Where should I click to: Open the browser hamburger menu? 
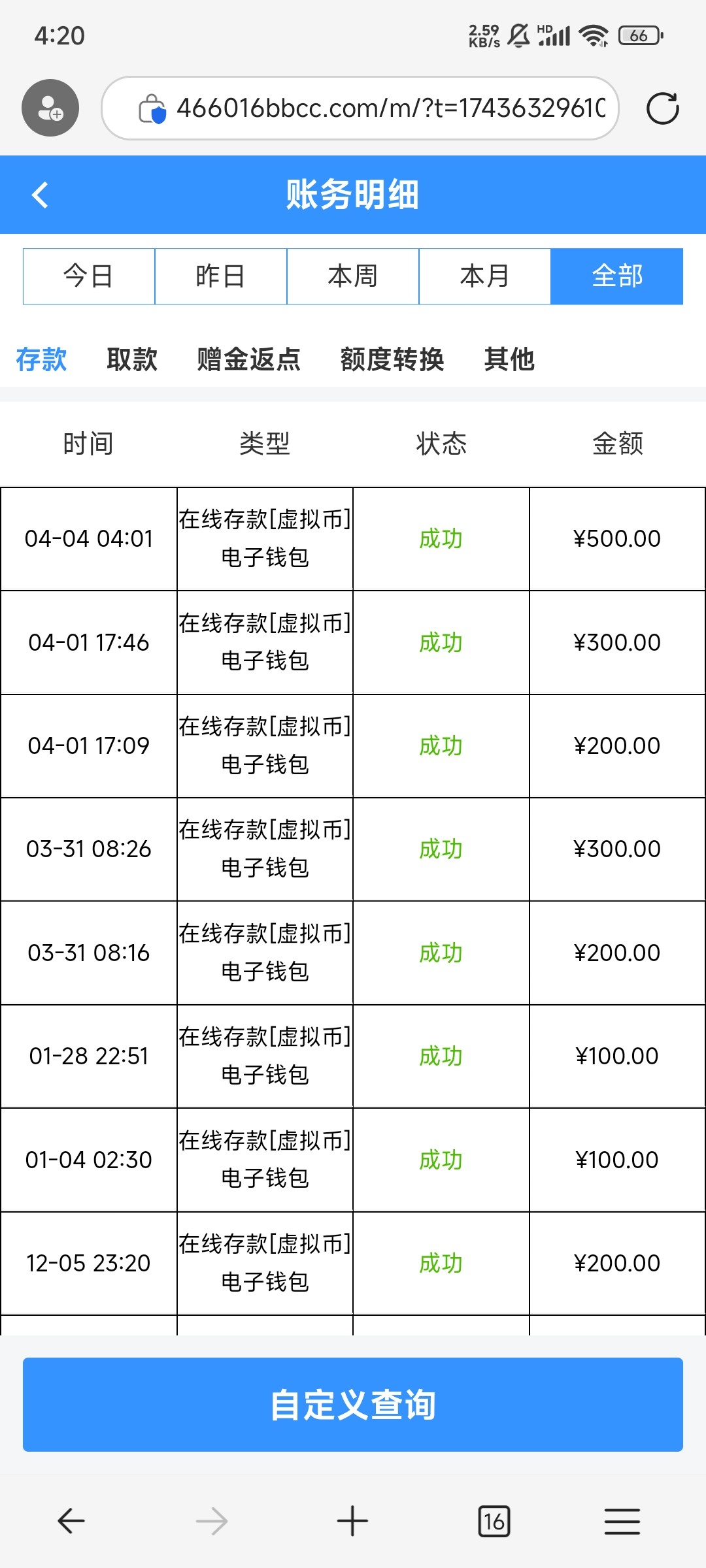coord(622,1521)
